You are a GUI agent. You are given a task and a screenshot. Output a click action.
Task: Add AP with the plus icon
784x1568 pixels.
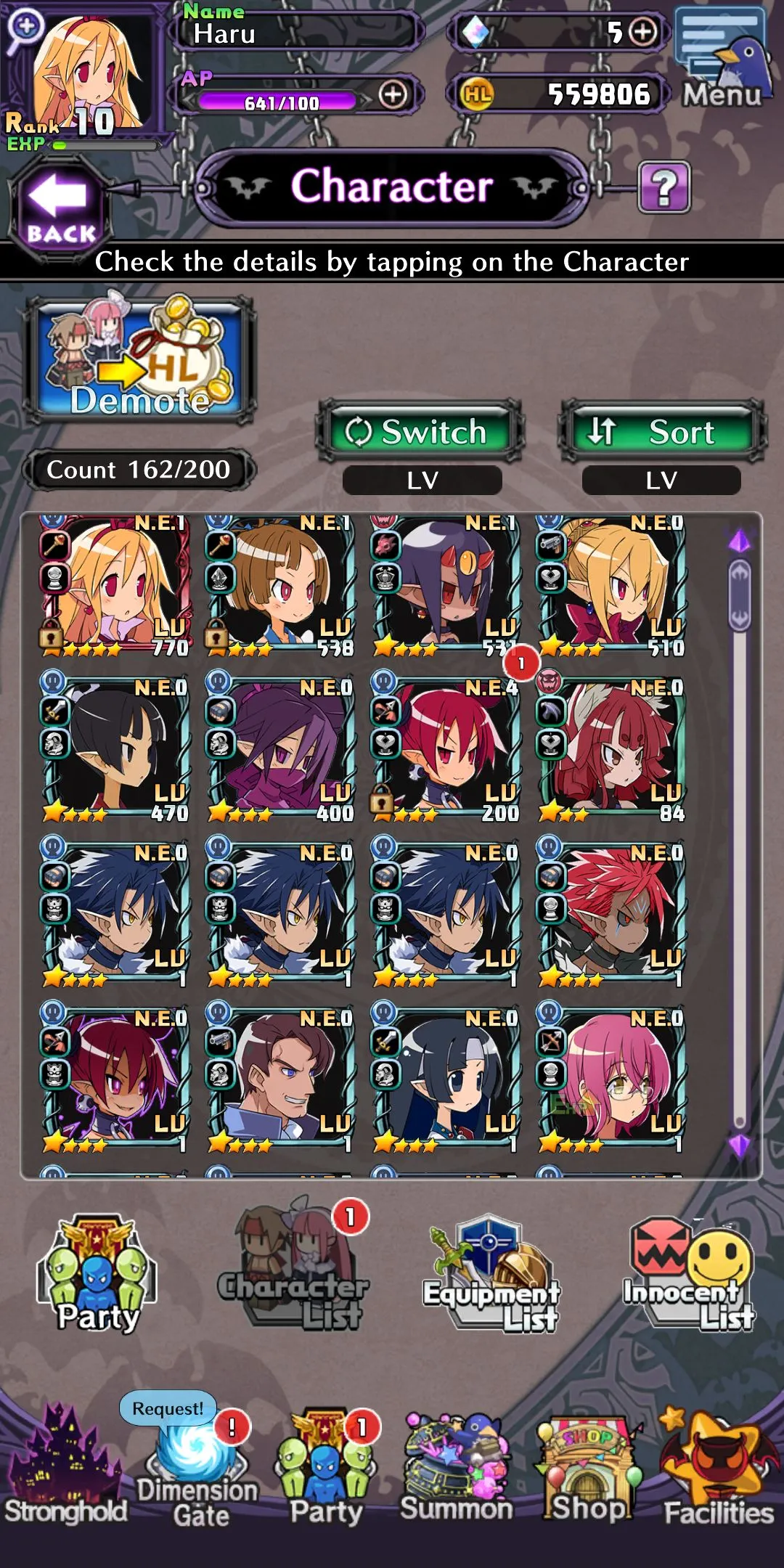coord(393,94)
